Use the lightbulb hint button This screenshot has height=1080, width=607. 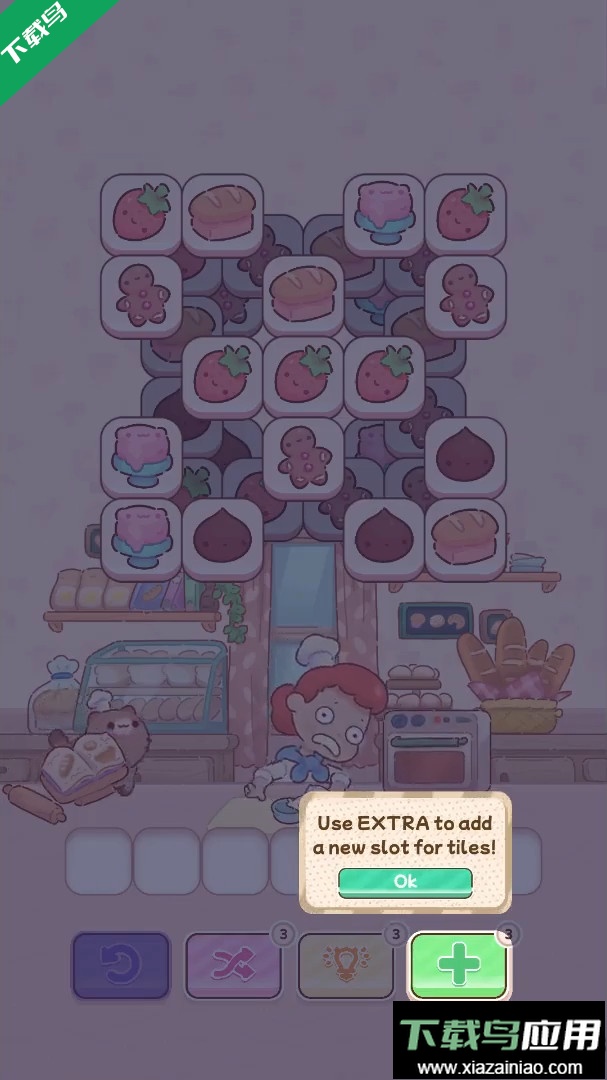[346, 965]
